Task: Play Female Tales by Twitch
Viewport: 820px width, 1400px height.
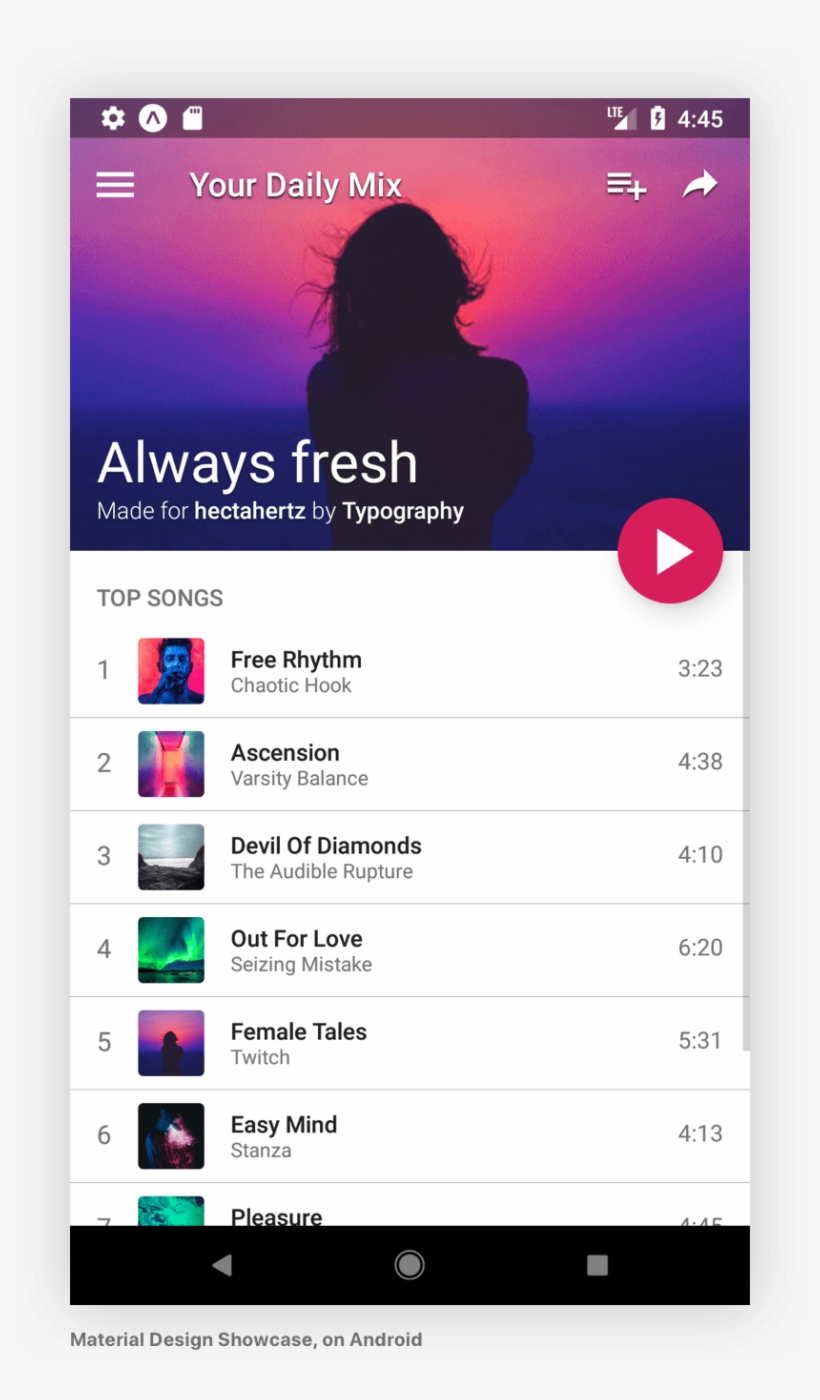Action: point(298,1043)
